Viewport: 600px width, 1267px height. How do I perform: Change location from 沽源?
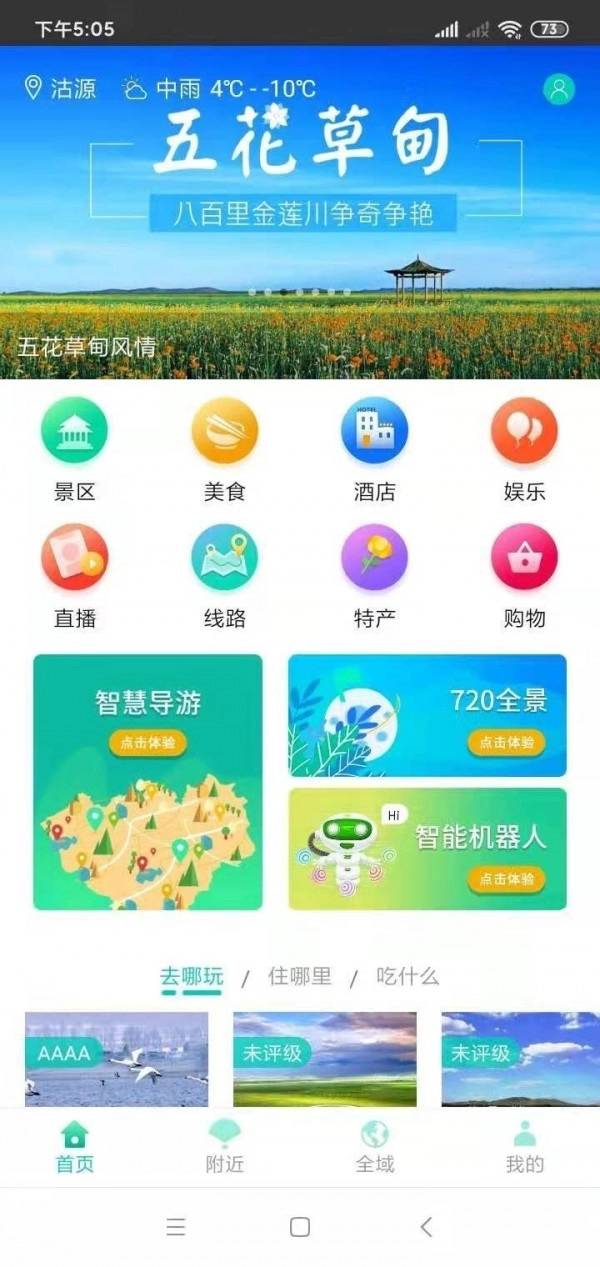coord(61,89)
